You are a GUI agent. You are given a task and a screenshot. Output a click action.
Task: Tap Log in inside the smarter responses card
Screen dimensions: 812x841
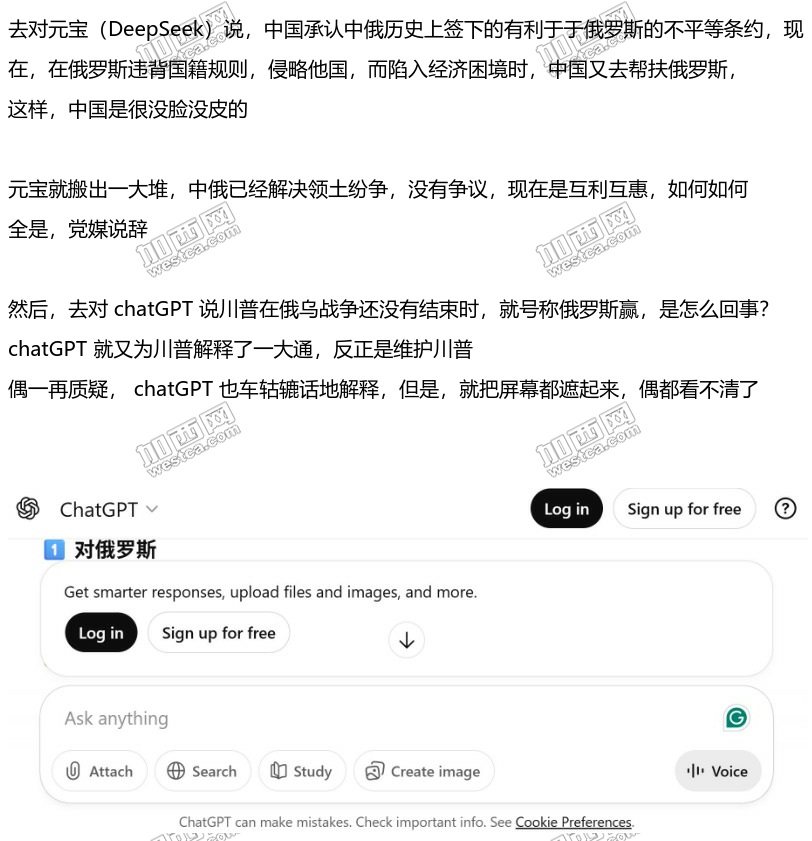point(101,633)
